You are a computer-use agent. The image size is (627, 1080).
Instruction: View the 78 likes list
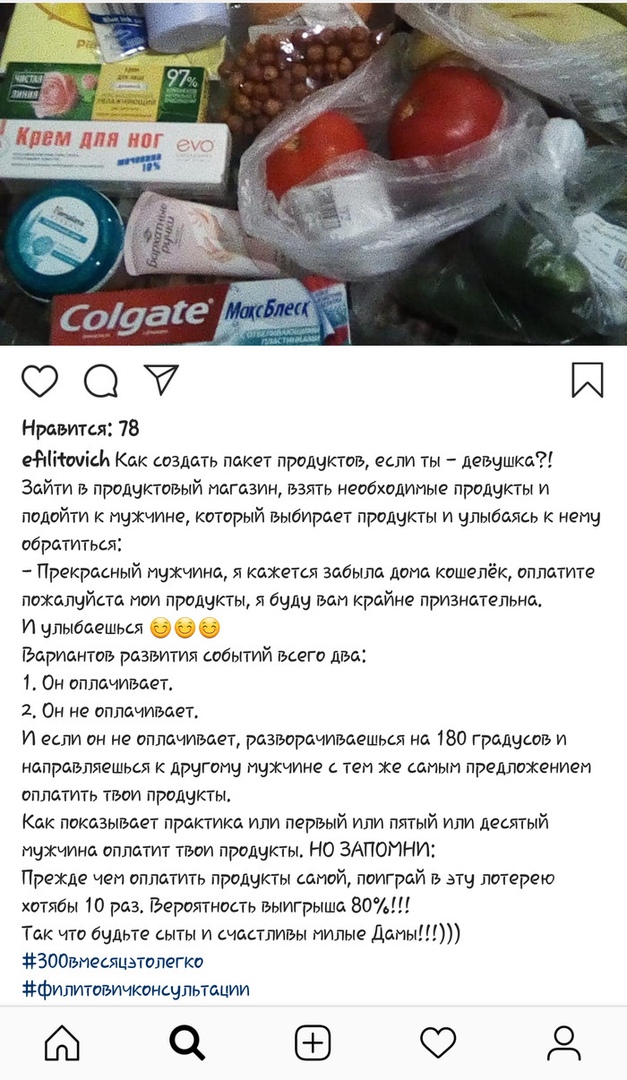pyautogui.click(x=80, y=429)
